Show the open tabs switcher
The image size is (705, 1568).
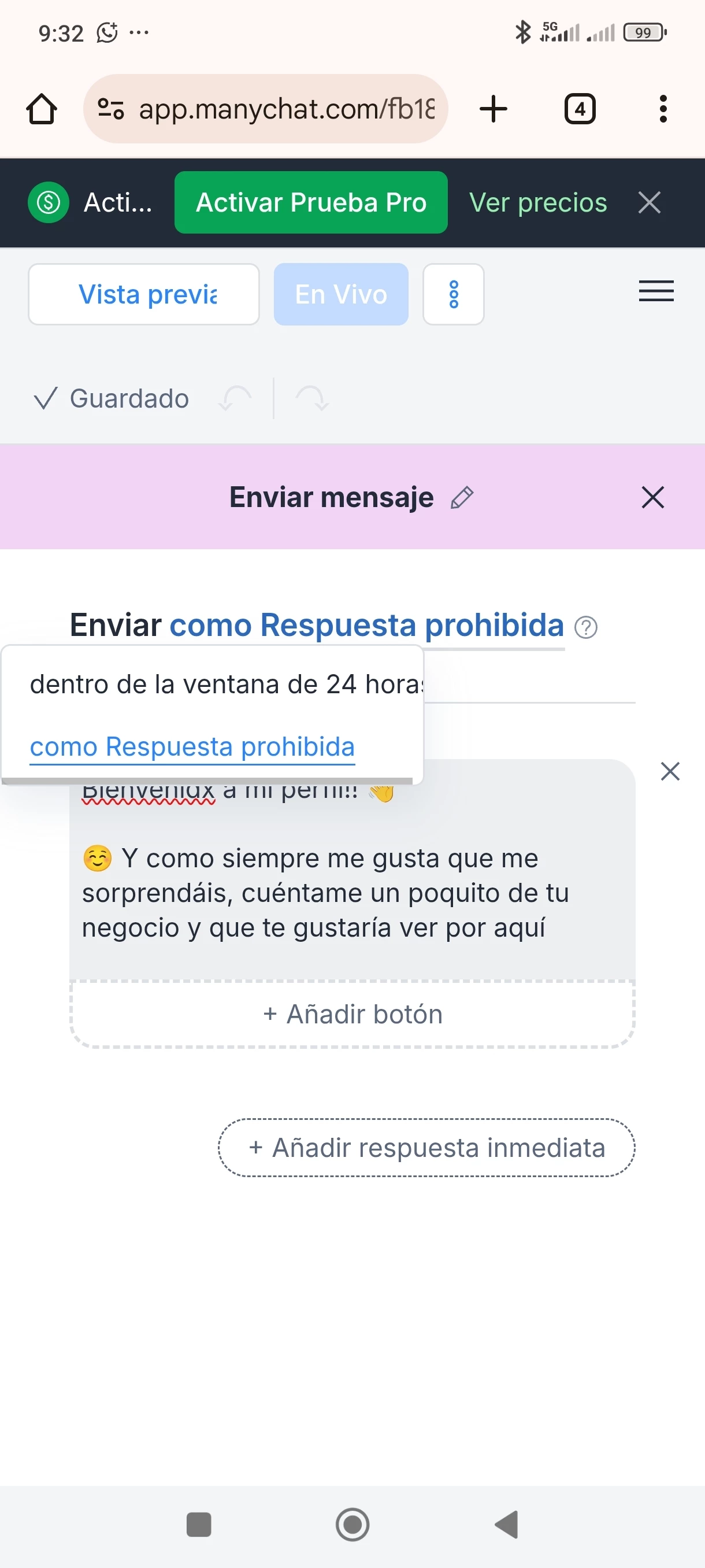[x=579, y=110]
